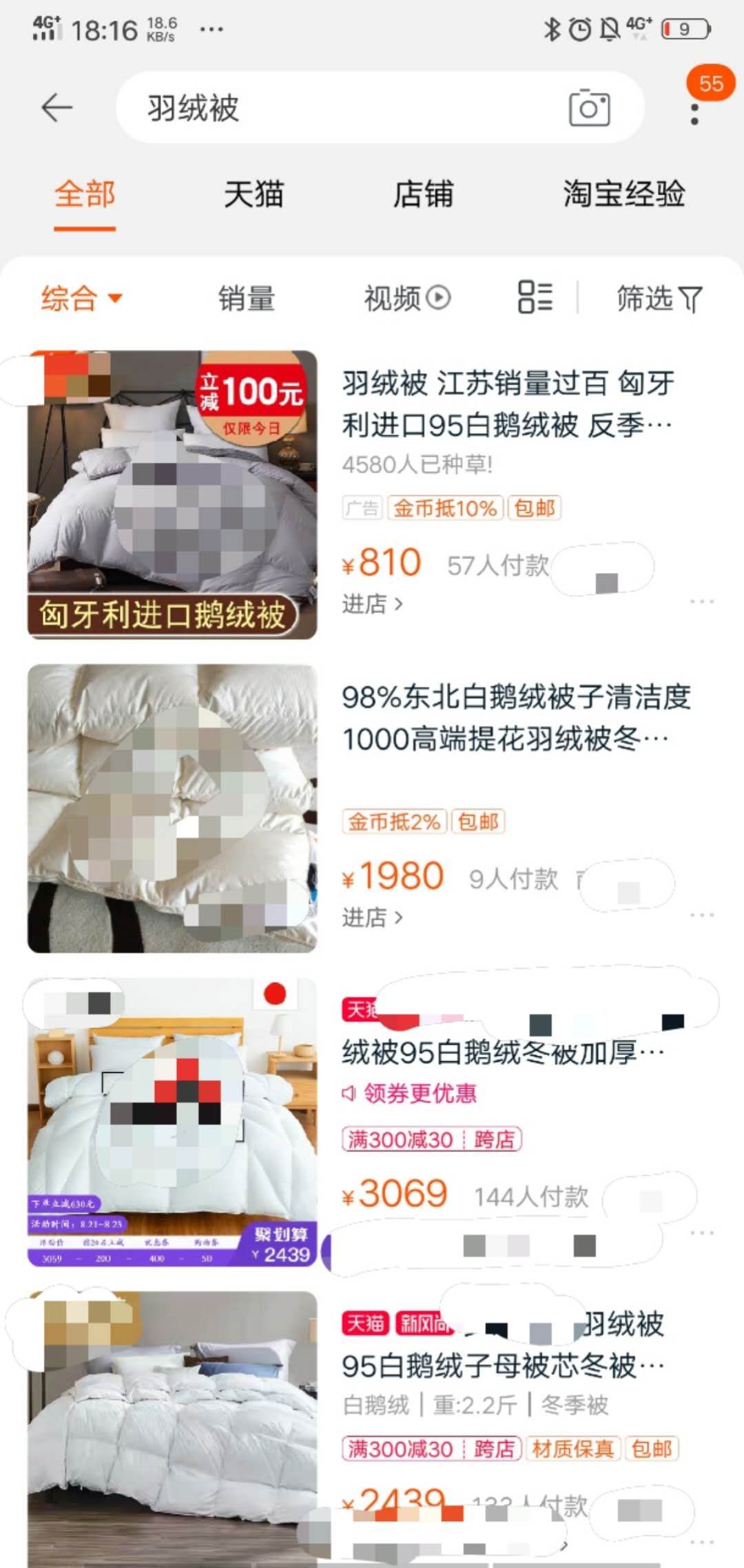Select the 全部 tab

85,194
